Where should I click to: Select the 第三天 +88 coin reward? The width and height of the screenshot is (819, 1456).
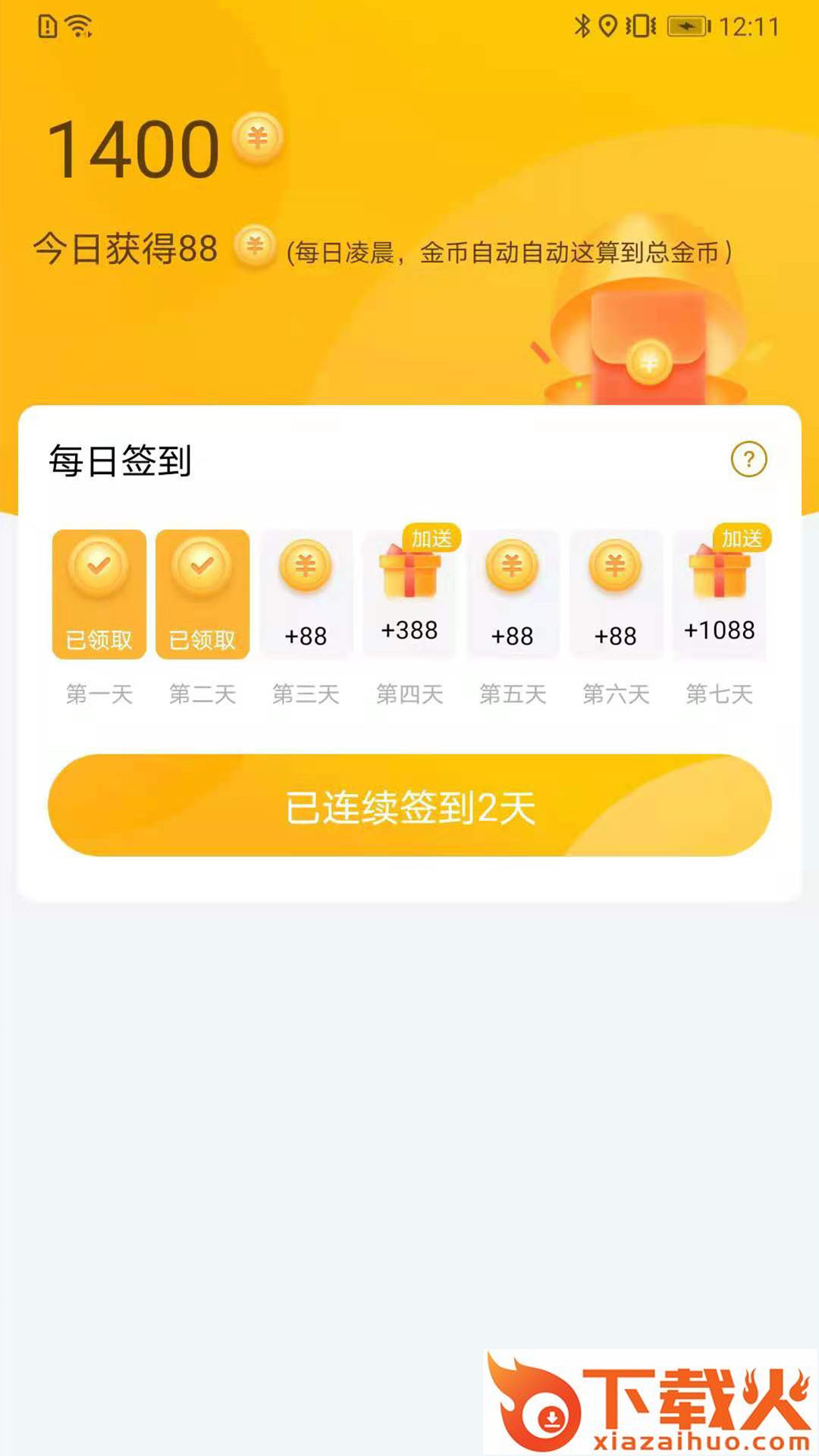(x=306, y=595)
